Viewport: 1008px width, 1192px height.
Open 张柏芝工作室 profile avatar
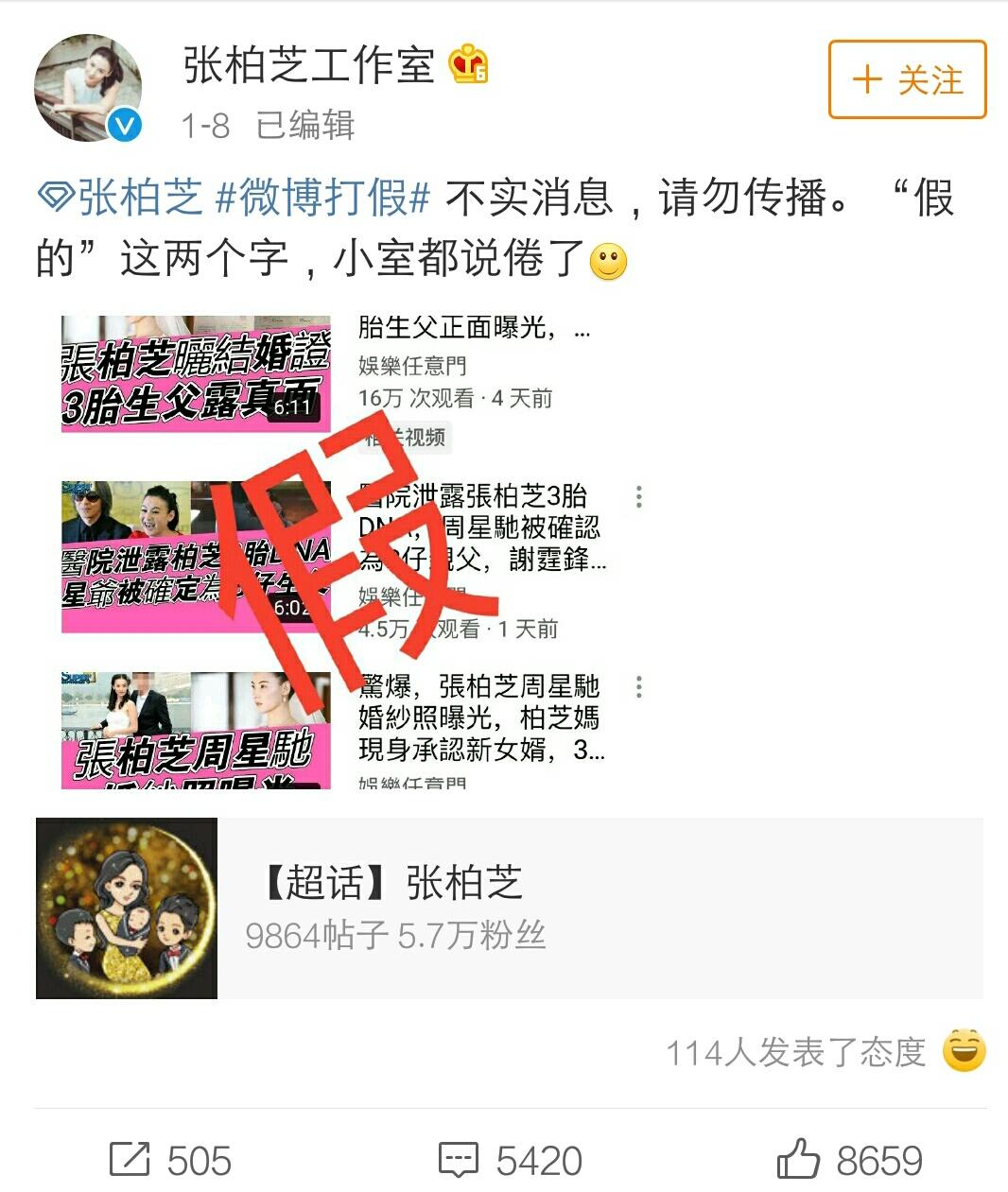(x=88, y=88)
